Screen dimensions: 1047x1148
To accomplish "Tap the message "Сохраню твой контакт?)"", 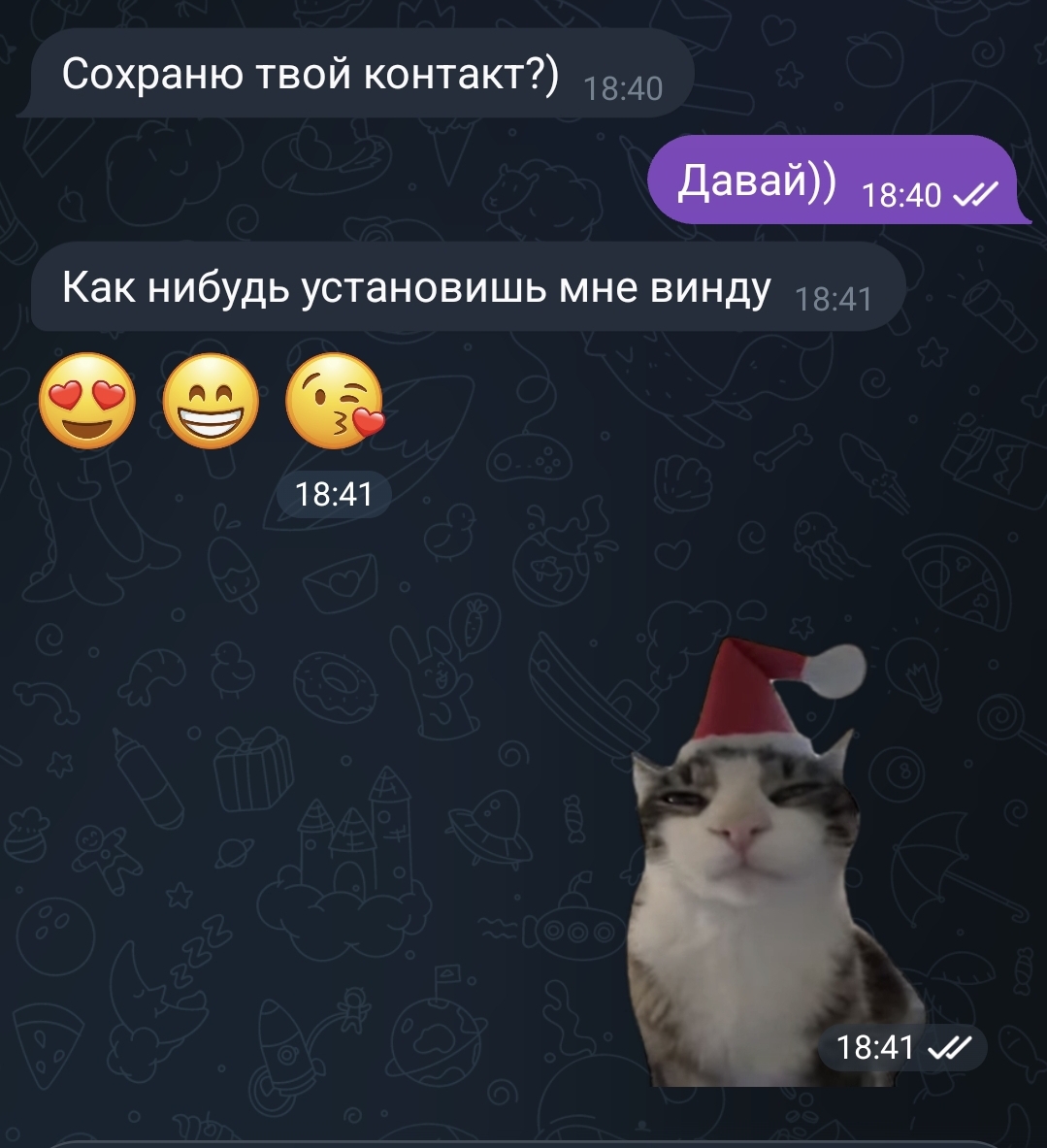I will pyautogui.click(x=311, y=74).
